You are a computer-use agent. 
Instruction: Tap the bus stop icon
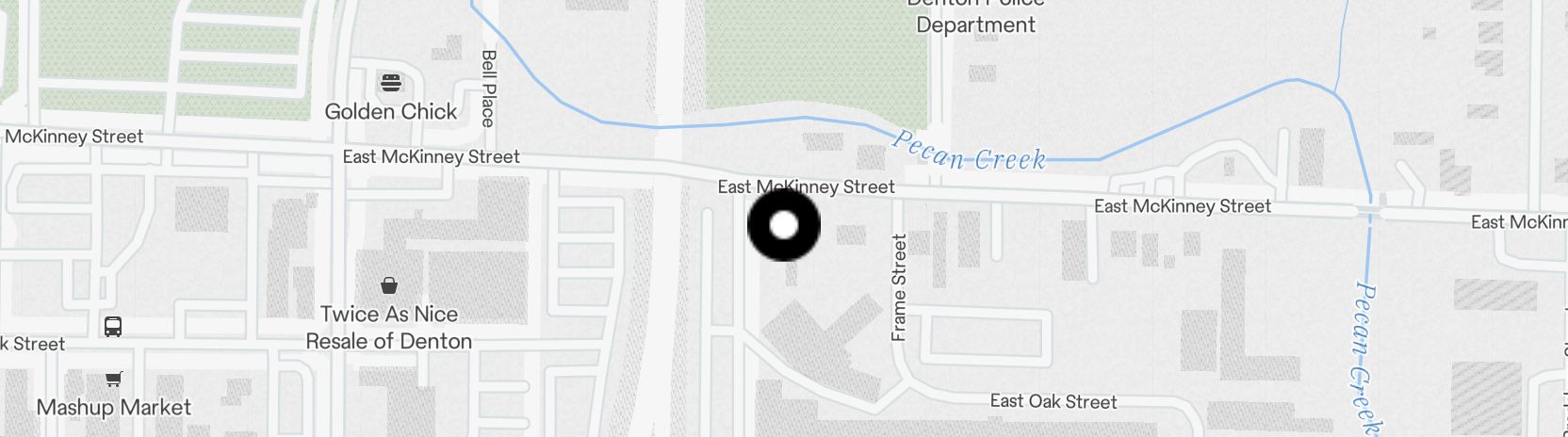pos(113,327)
